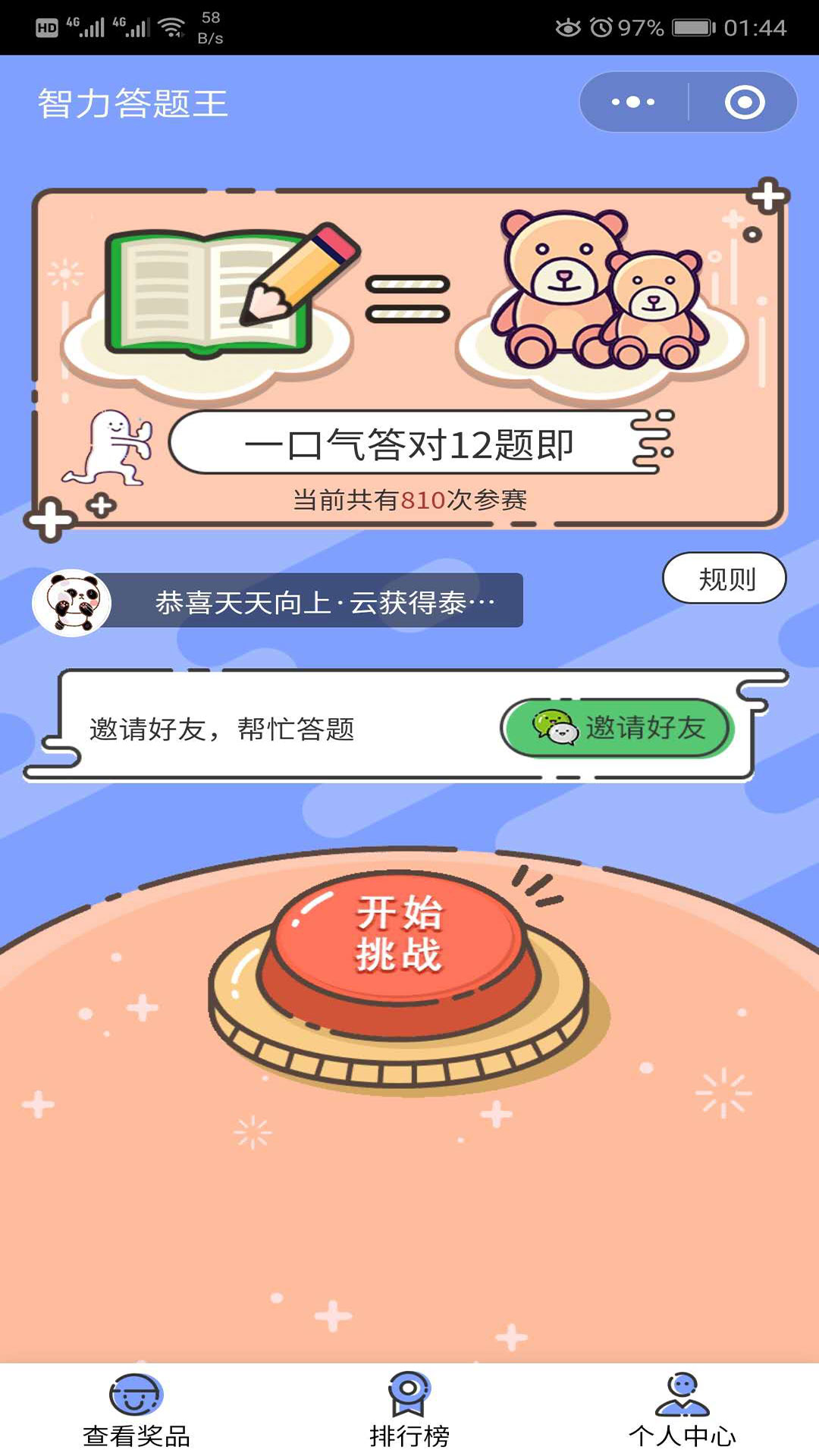Open the mini program more options menu
Screen dimensions: 819x1456
[x=633, y=102]
